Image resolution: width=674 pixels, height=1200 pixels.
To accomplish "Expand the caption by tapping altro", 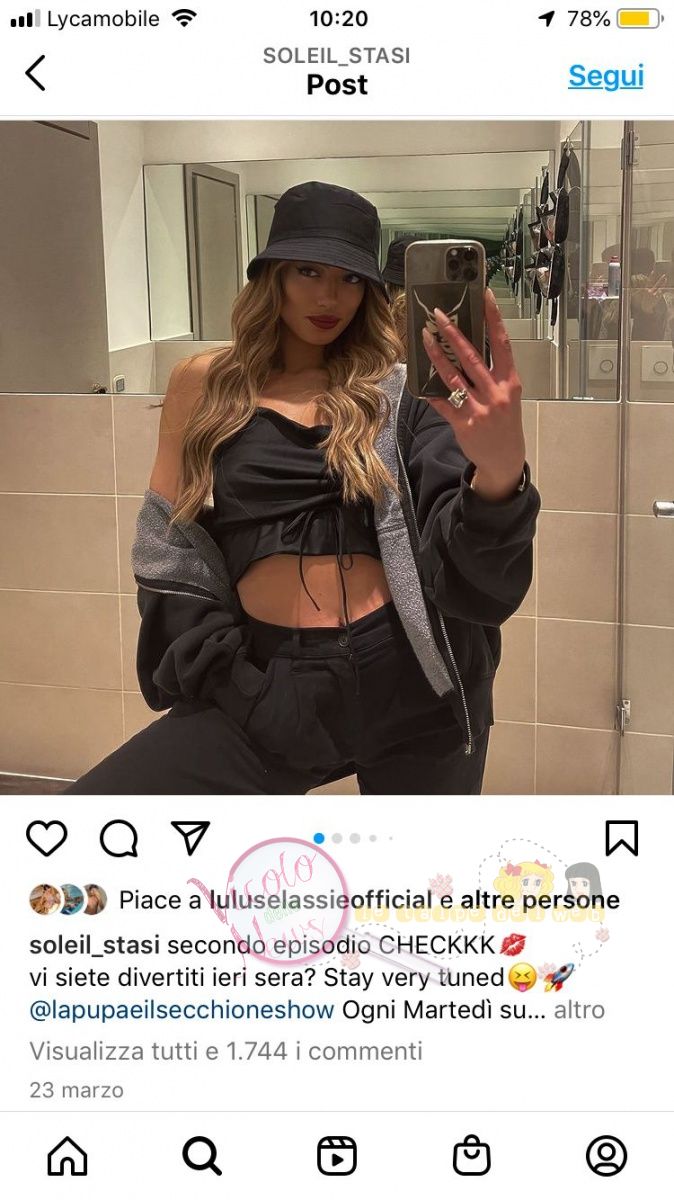I will (x=579, y=1010).
